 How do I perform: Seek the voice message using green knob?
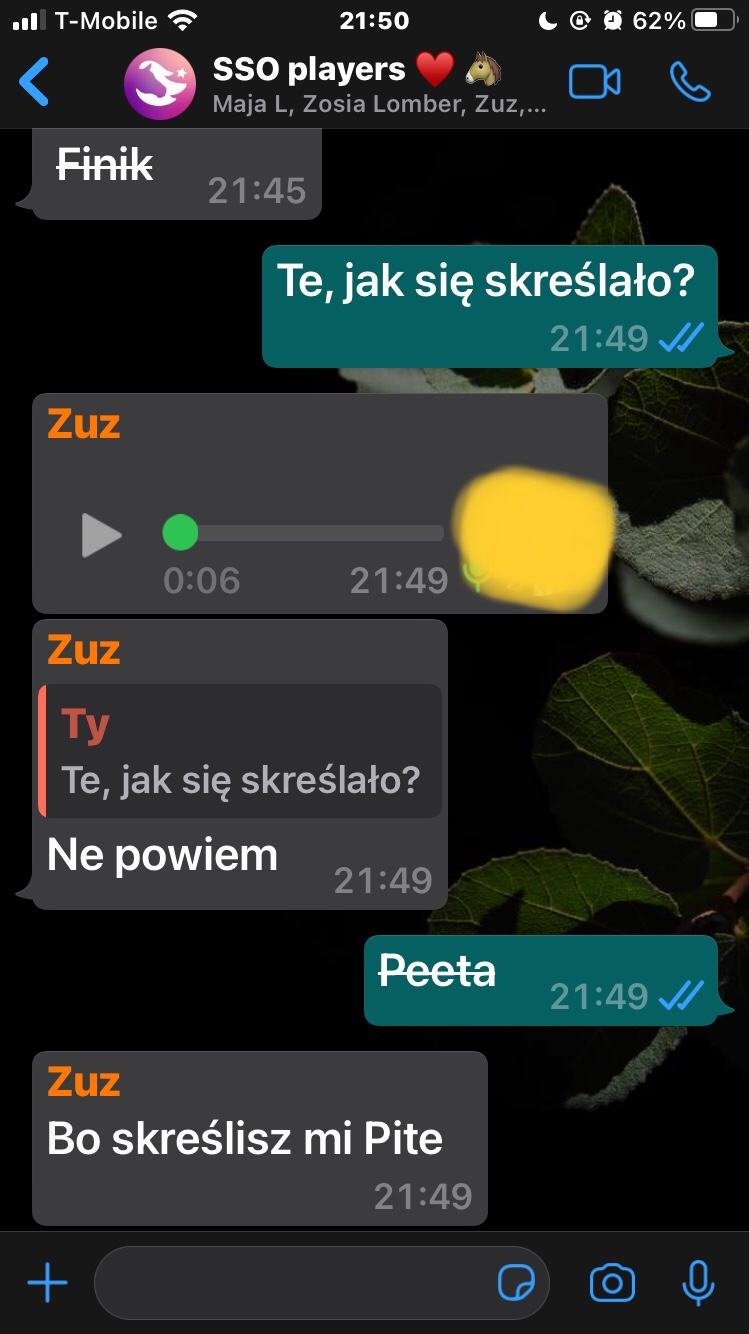pyautogui.click(x=180, y=532)
